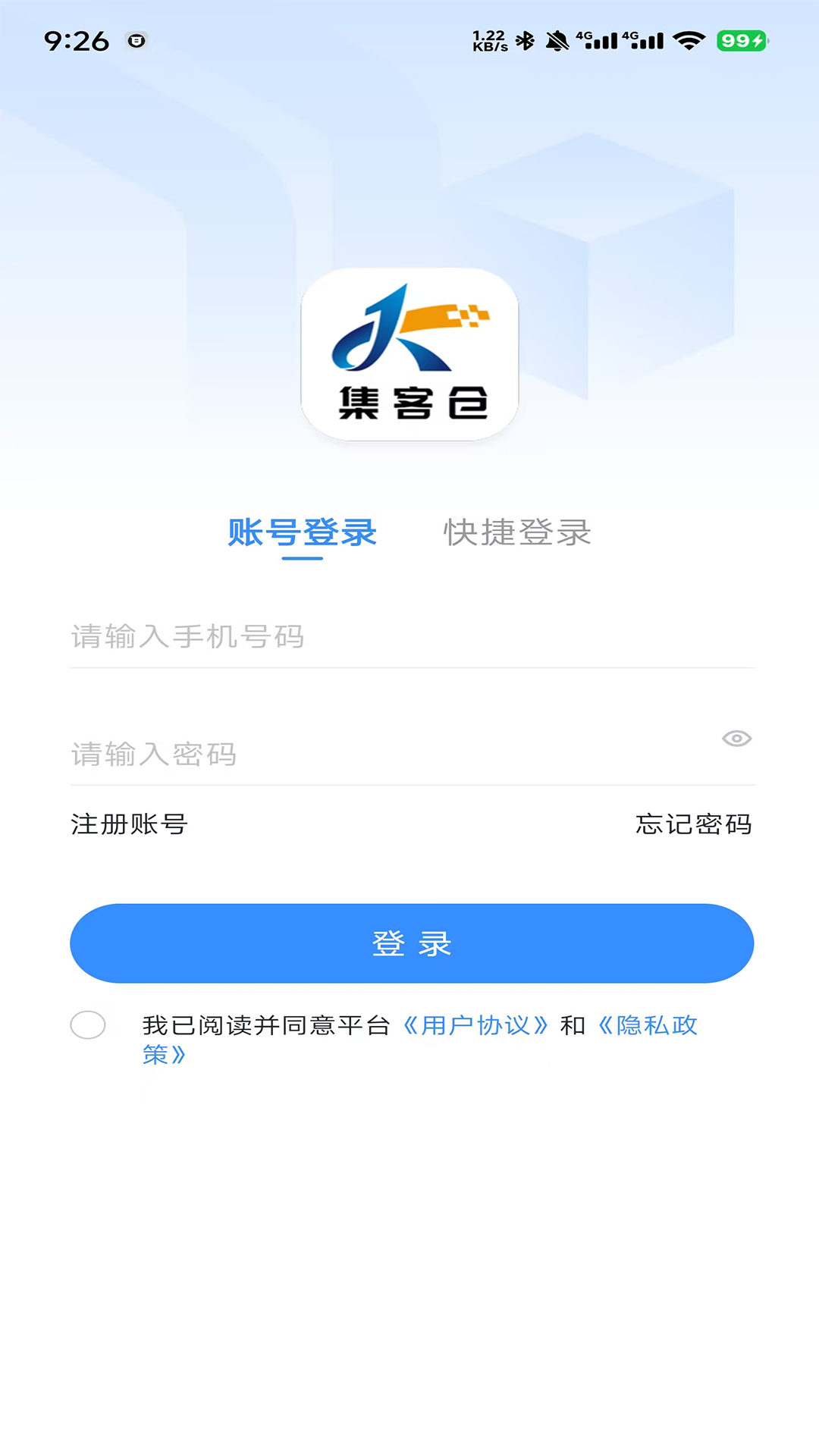Tap the blue 登录 button

tap(412, 943)
